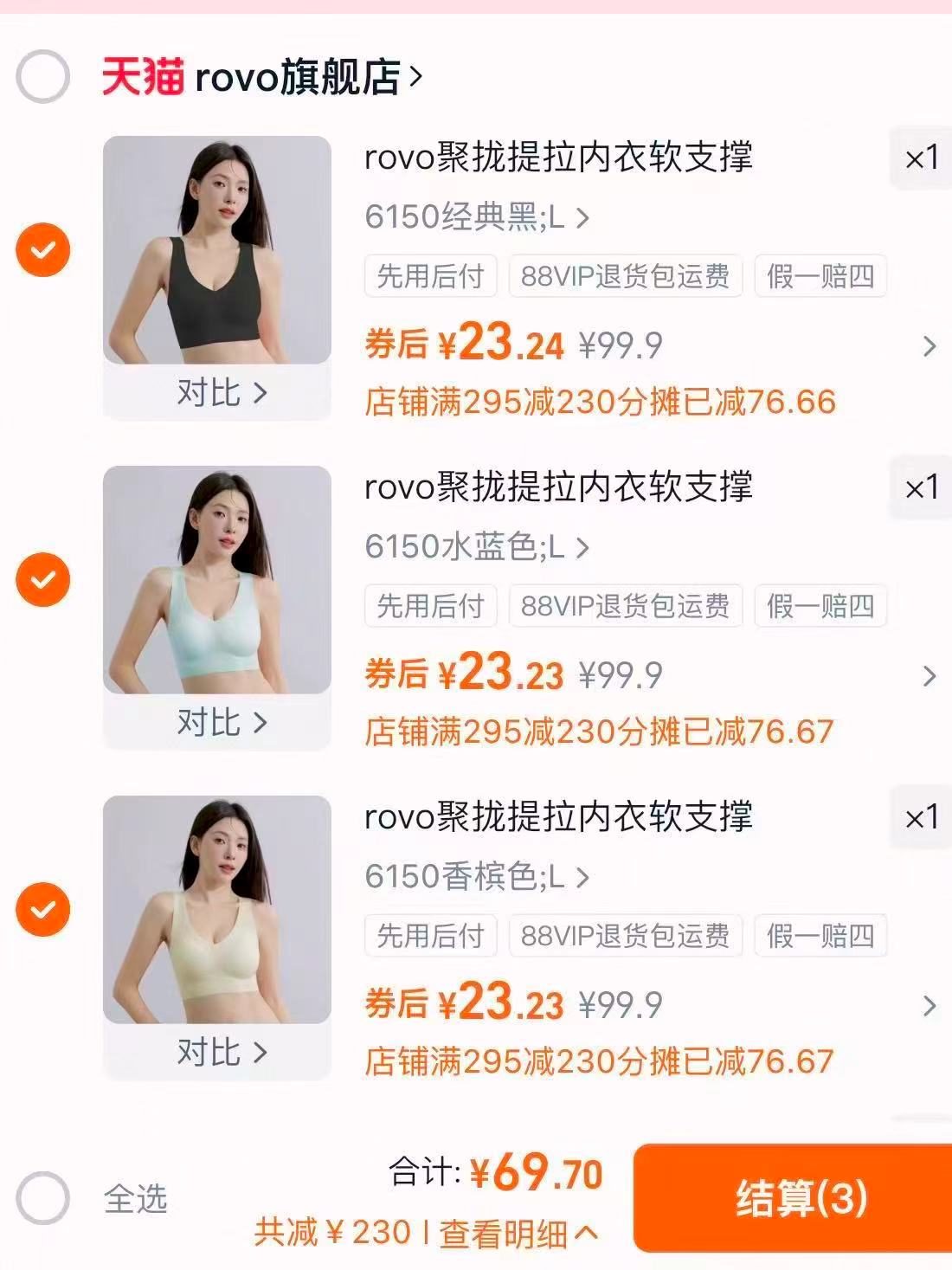
Task: Open the 先用后付 tag on first item
Action: pyautogui.click(x=430, y=276)
